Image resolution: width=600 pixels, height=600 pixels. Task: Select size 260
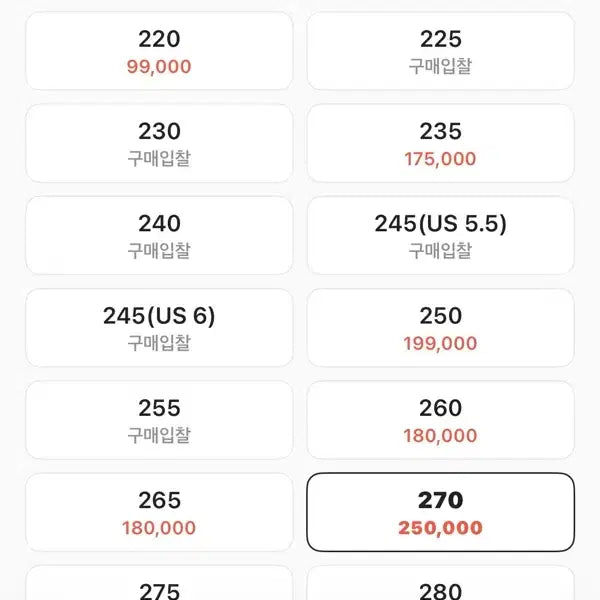(440, 419)
